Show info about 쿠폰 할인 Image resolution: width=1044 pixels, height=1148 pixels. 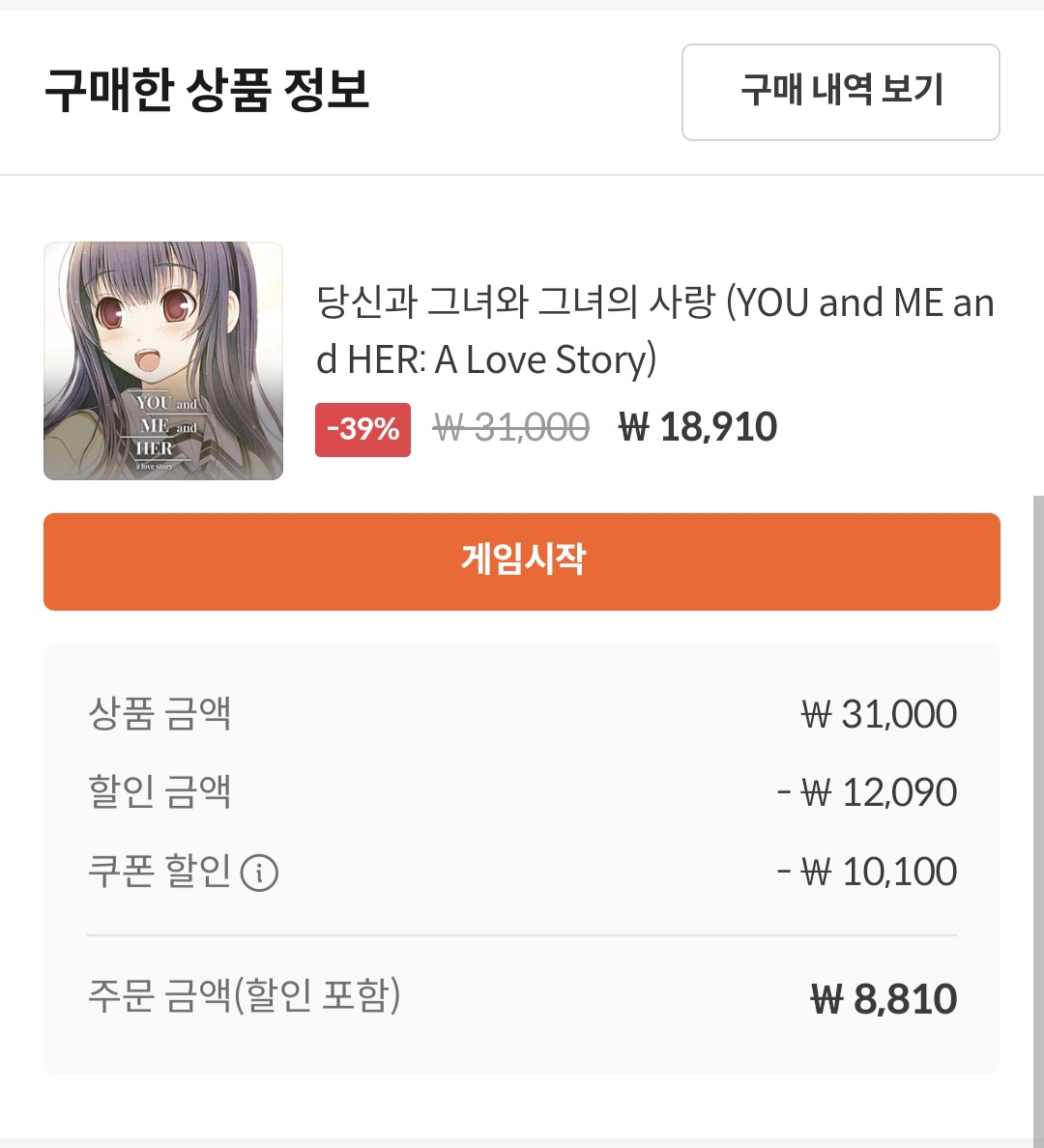[259, 874]
